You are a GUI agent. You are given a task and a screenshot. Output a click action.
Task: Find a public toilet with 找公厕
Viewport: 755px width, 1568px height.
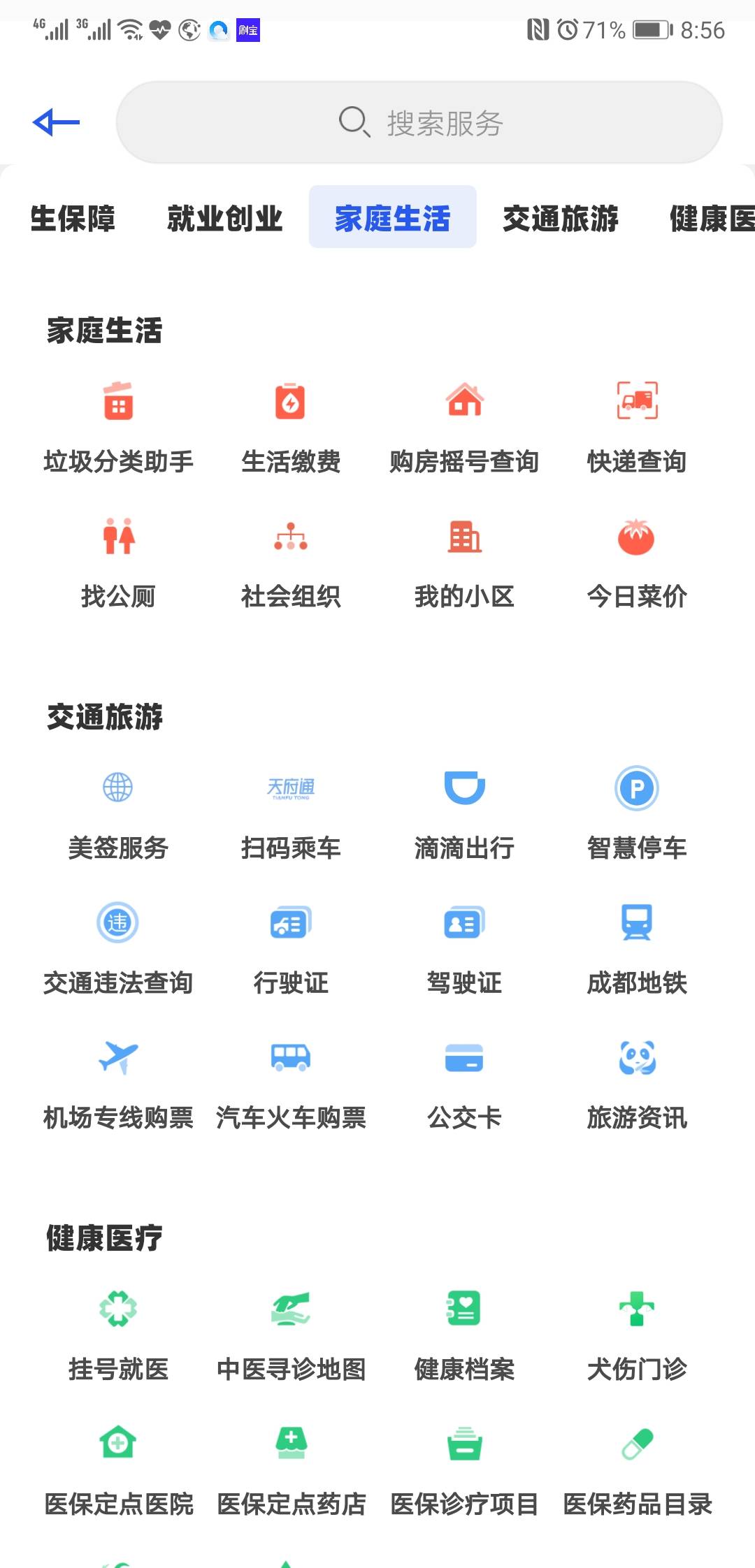(x=118, y=562)
